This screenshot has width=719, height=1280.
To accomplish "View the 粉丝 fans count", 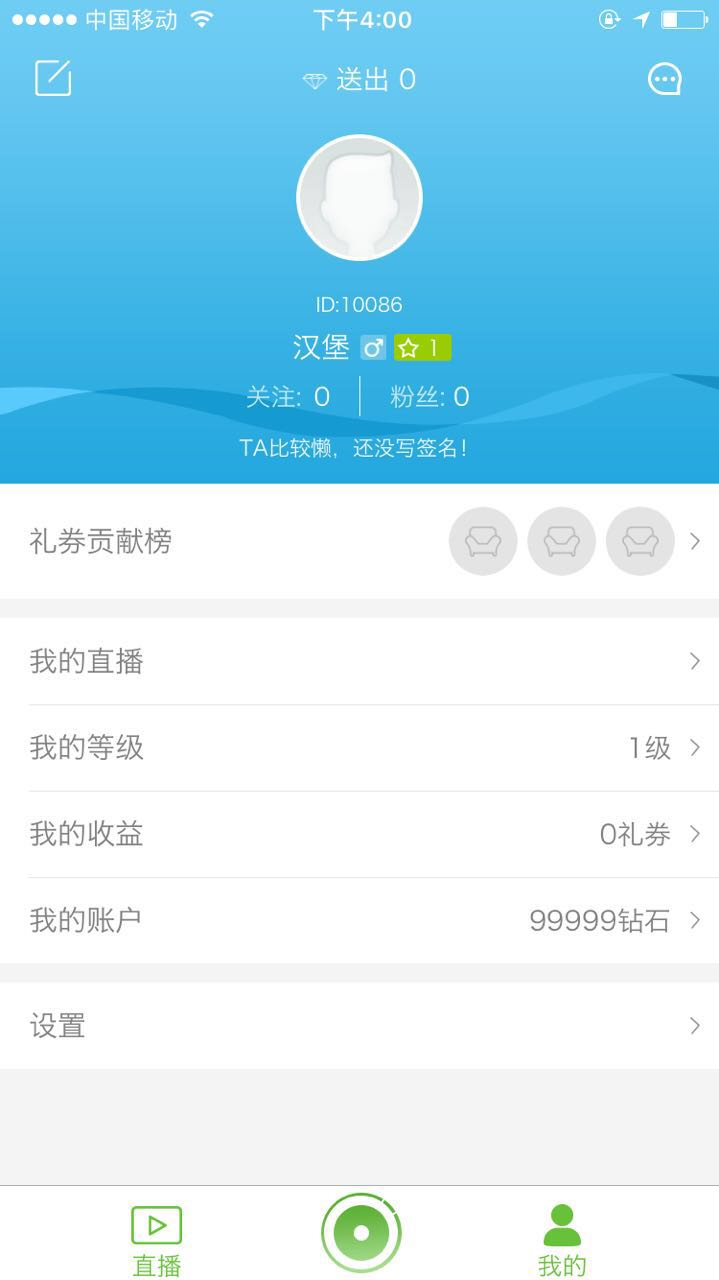I will click(x=430, y=397).
